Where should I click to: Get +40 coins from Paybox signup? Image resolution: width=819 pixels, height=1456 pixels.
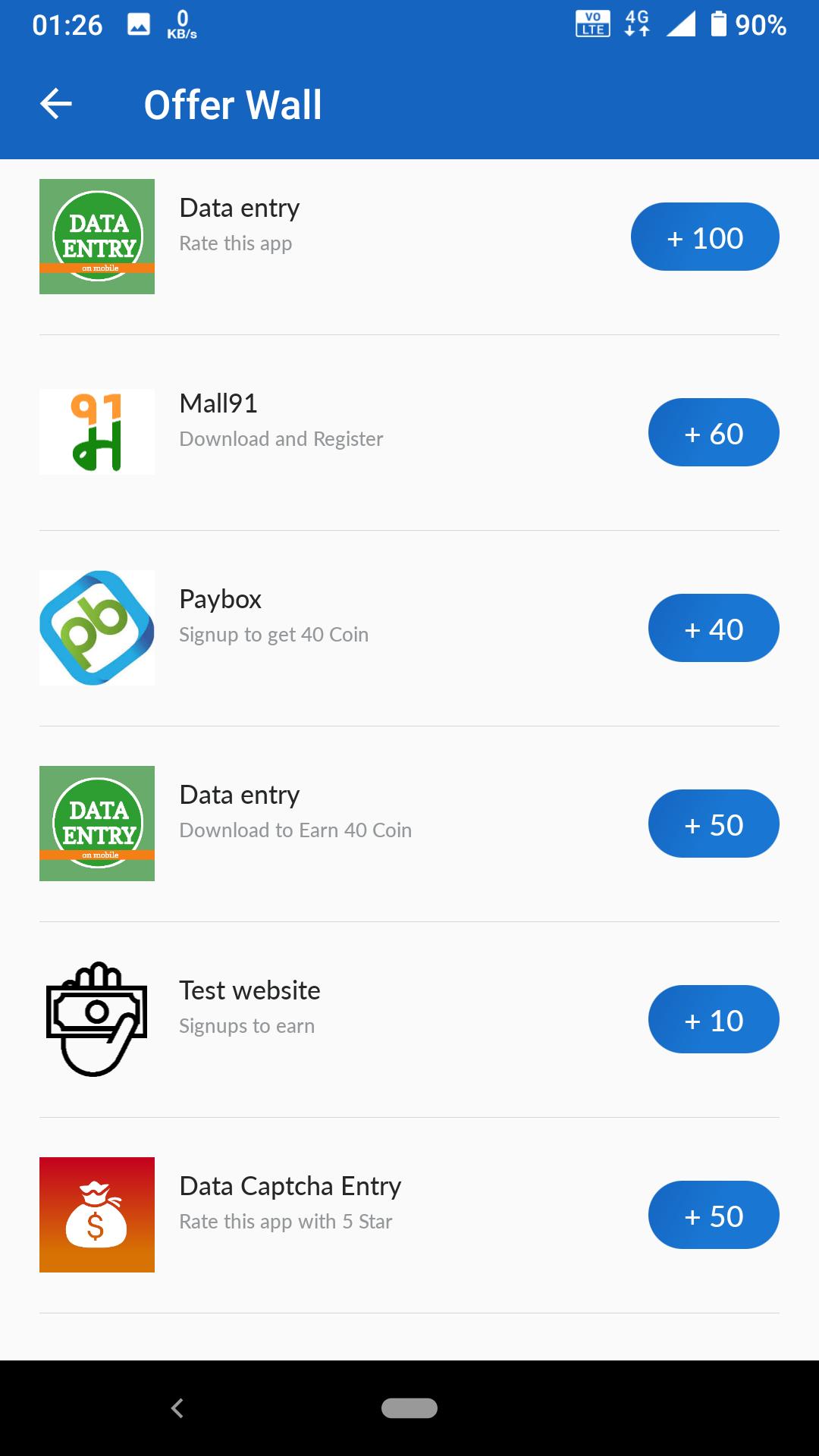point(713,629)
